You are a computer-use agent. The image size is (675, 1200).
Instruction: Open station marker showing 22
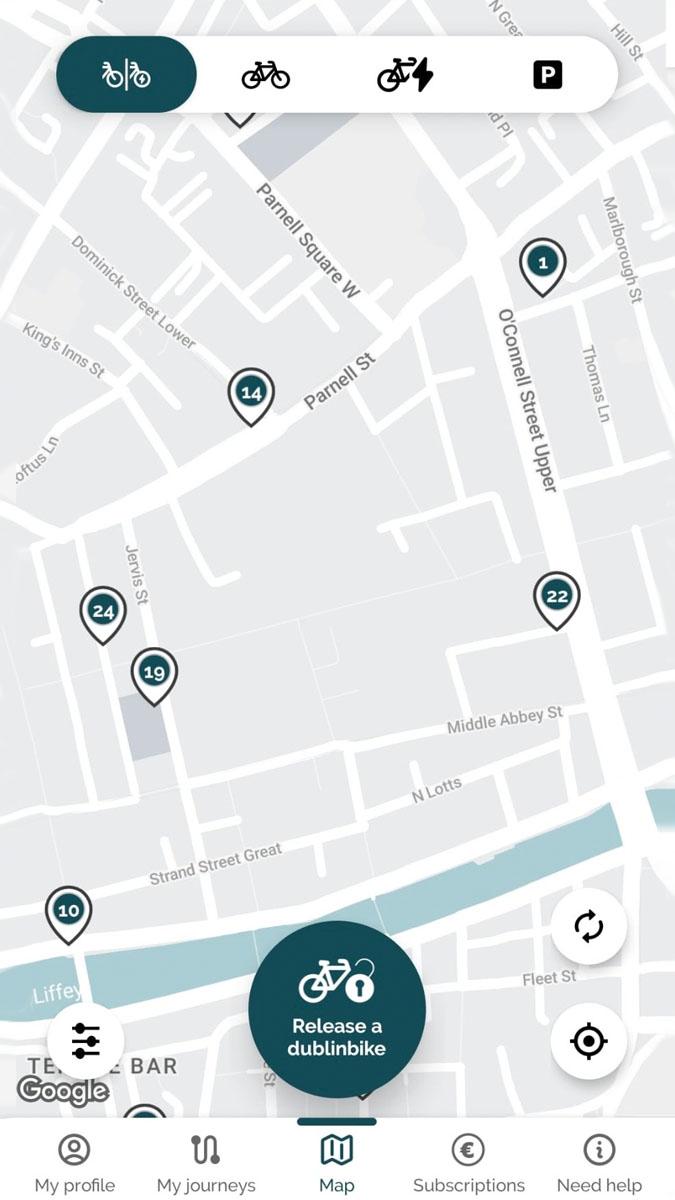pos(556,597)
